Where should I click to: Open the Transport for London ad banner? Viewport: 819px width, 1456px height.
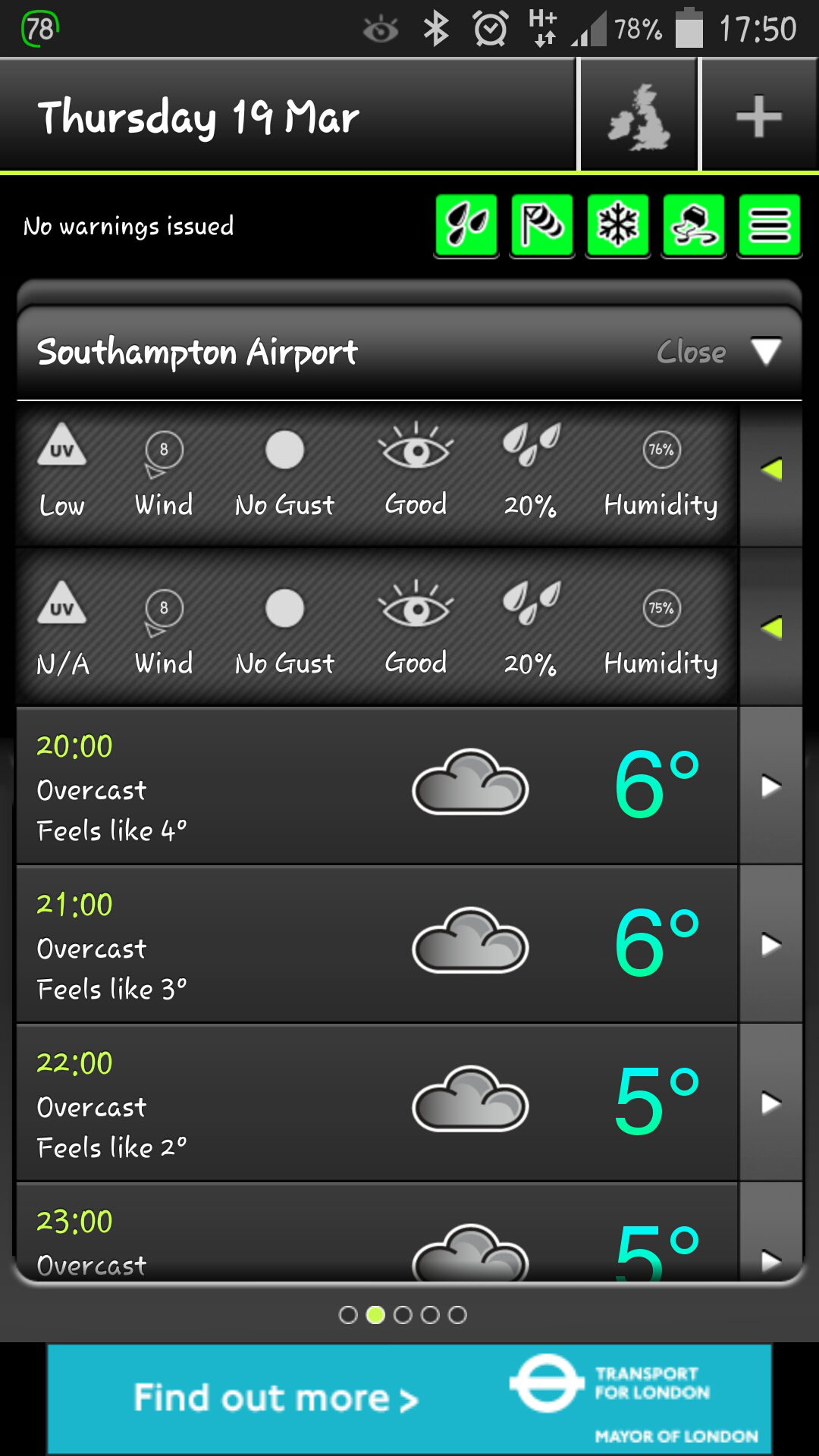click(x=409, y=1399)
